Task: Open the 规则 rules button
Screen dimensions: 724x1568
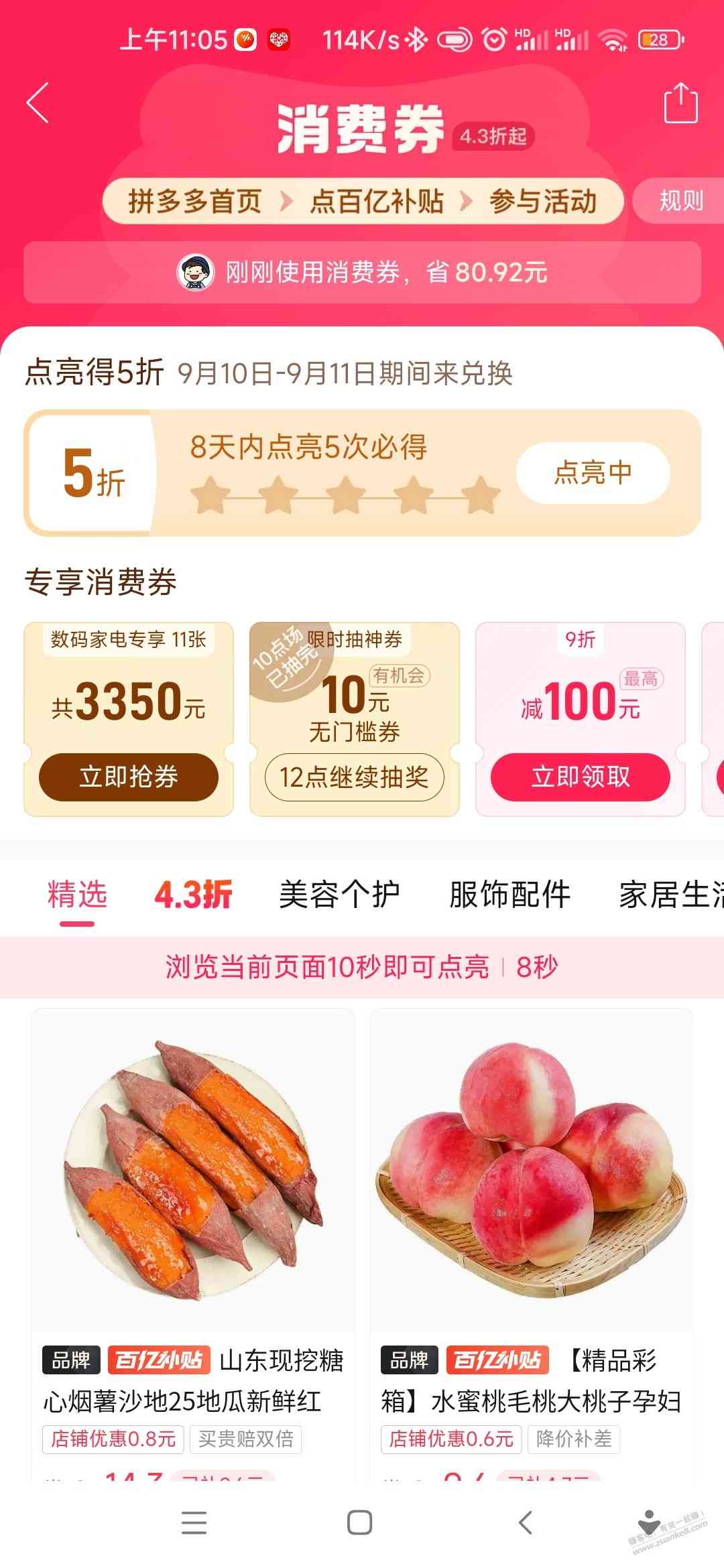Action: point(680,200)
